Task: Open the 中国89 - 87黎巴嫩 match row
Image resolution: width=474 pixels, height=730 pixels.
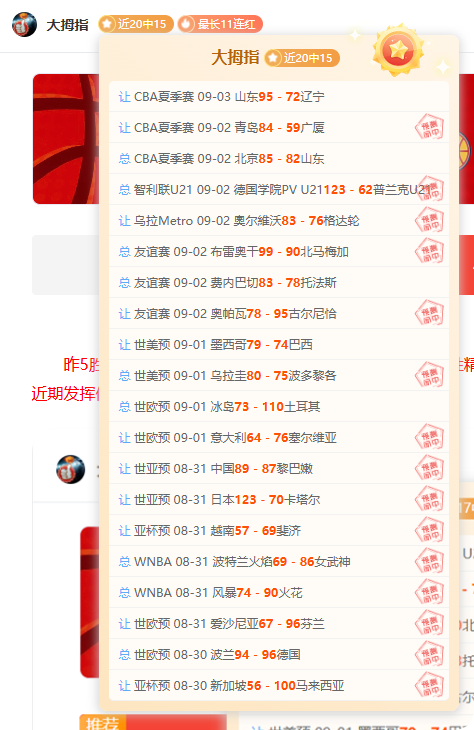Action: pyautogui.click(x=279, y=468)
